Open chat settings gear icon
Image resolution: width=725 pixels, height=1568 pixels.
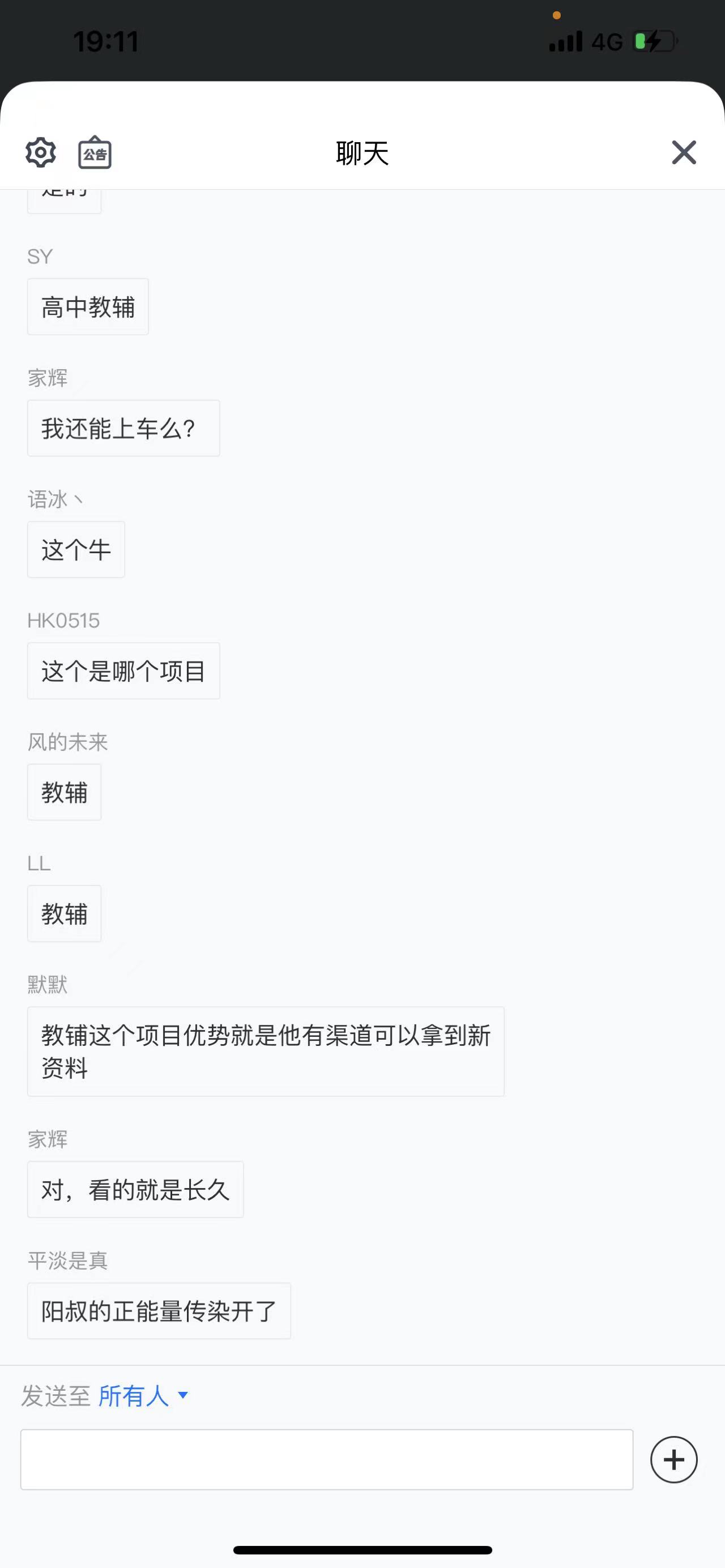[x=41, y=152]
